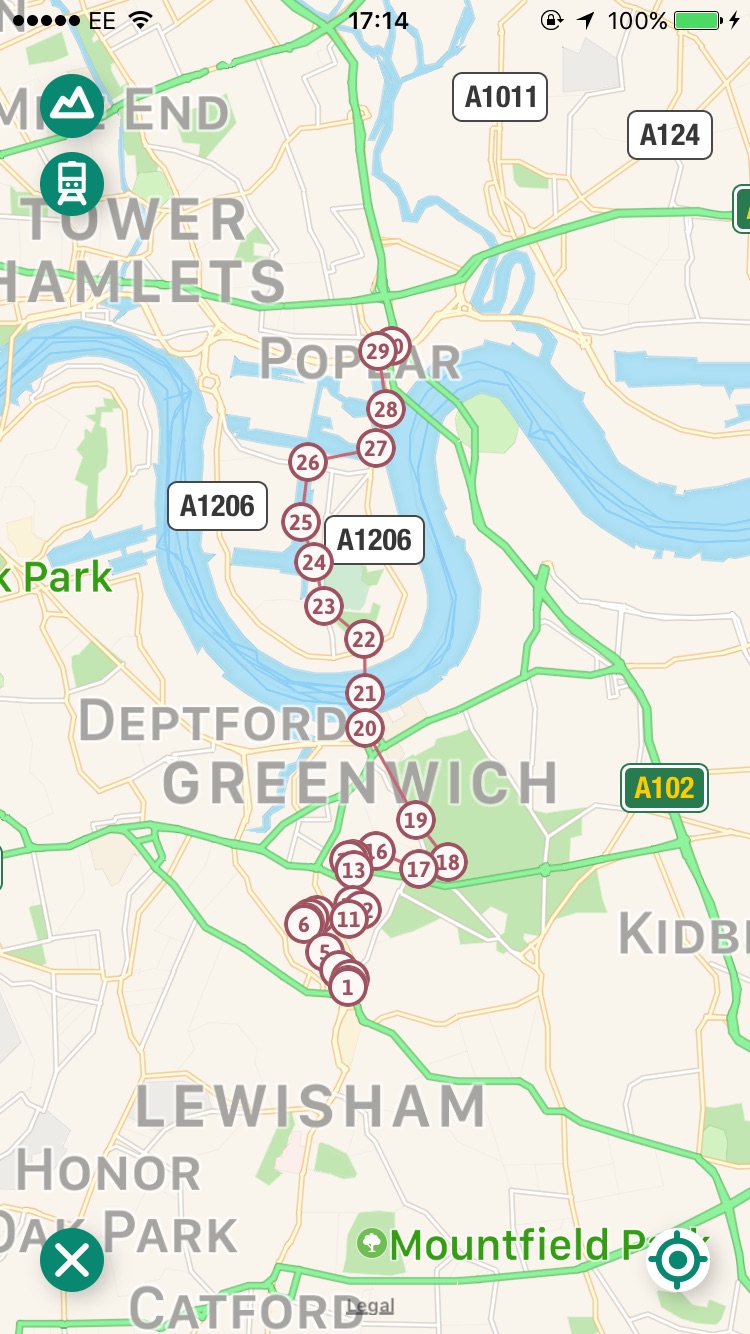Screen dimensions: 750x1334
Task: Select route waypoint 26
Action: 308,462
